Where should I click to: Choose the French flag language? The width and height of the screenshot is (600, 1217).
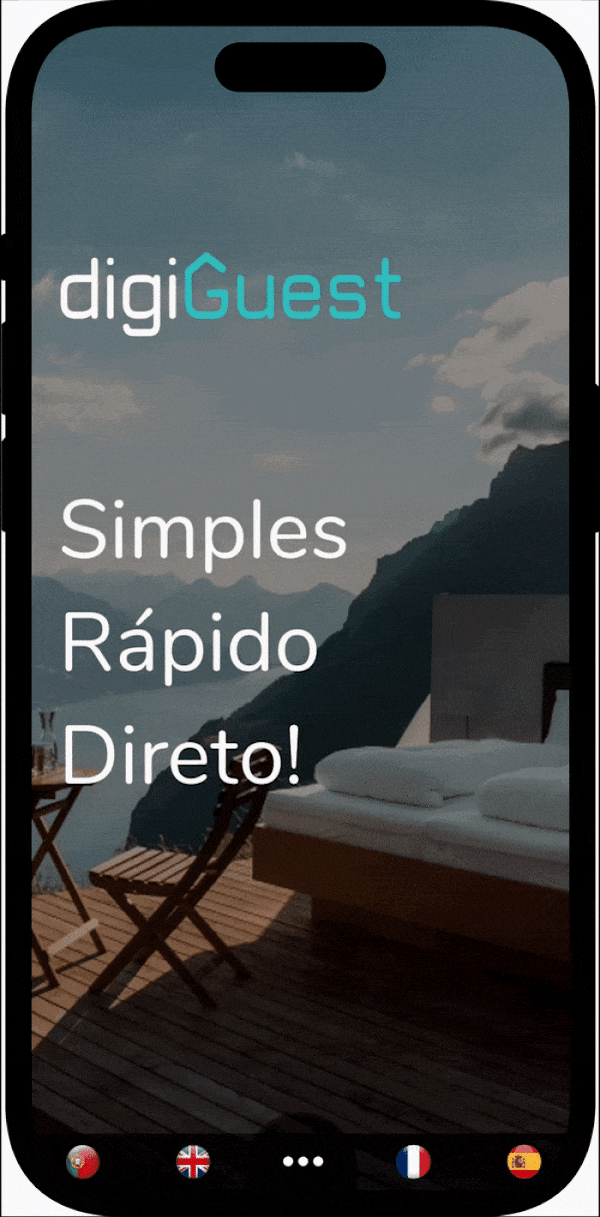tap(413, 1162)
